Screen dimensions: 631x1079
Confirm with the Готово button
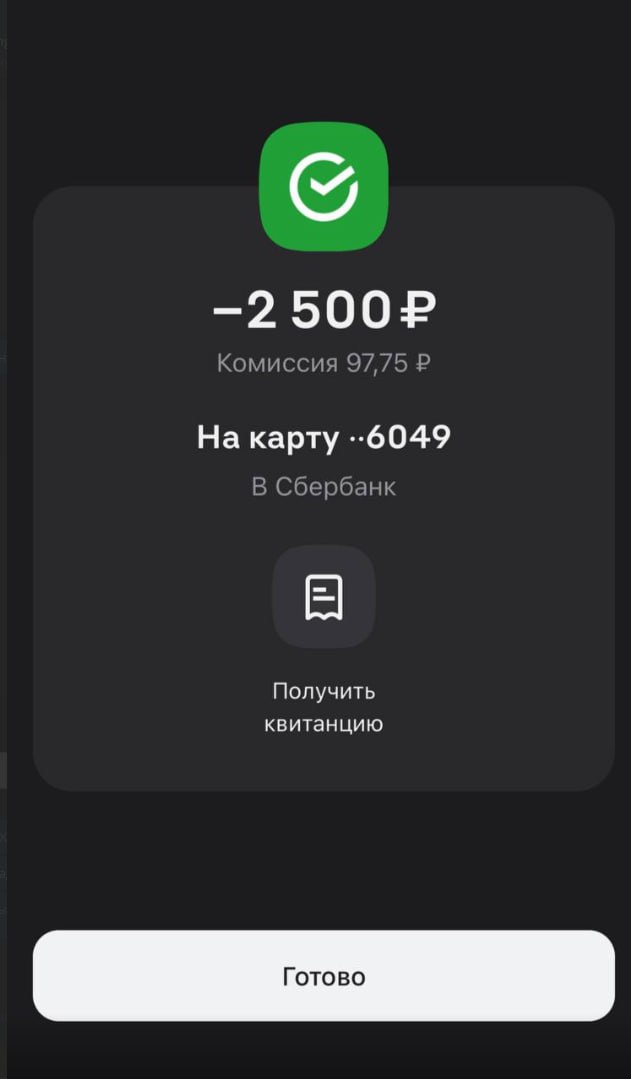coord(323,976)
